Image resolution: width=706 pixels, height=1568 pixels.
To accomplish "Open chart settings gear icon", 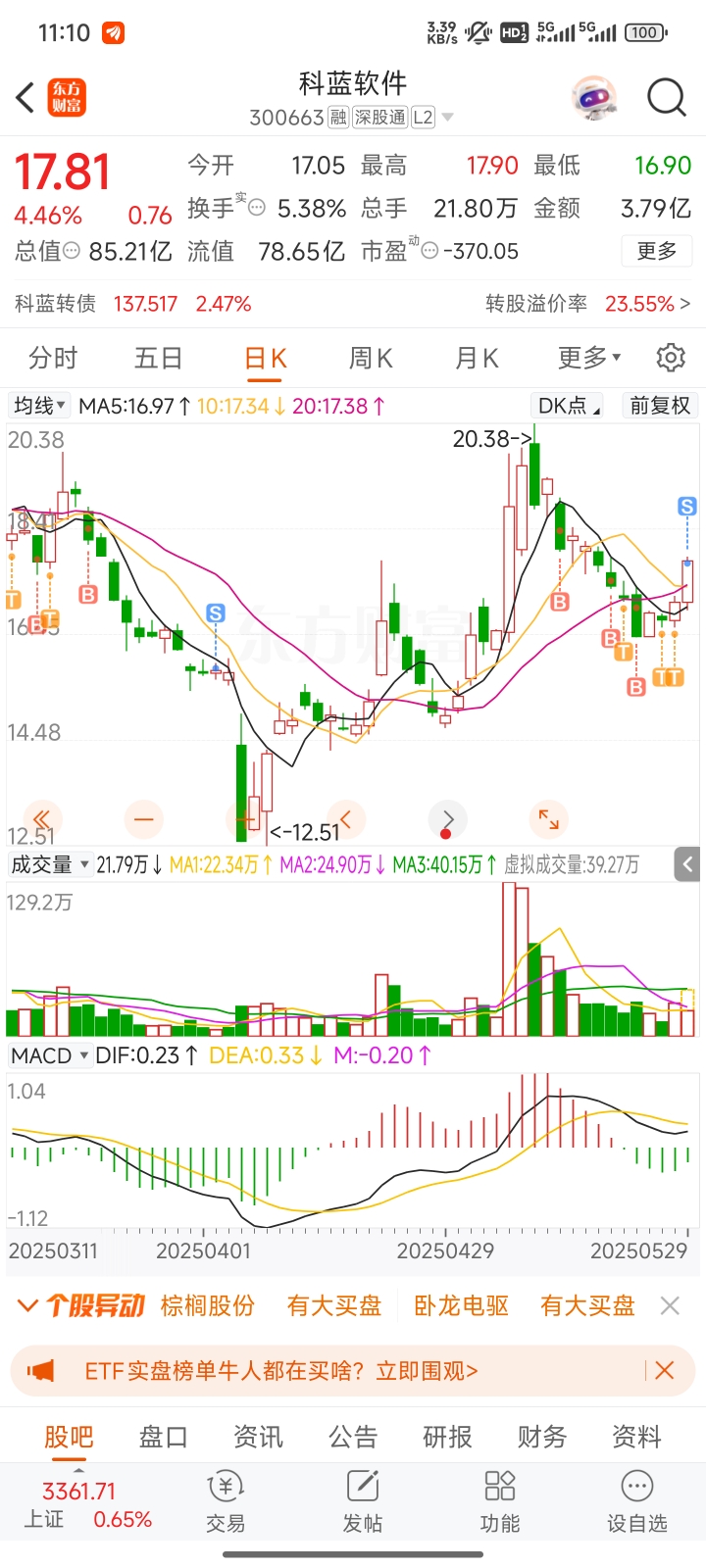I will (x=671, y=358).
